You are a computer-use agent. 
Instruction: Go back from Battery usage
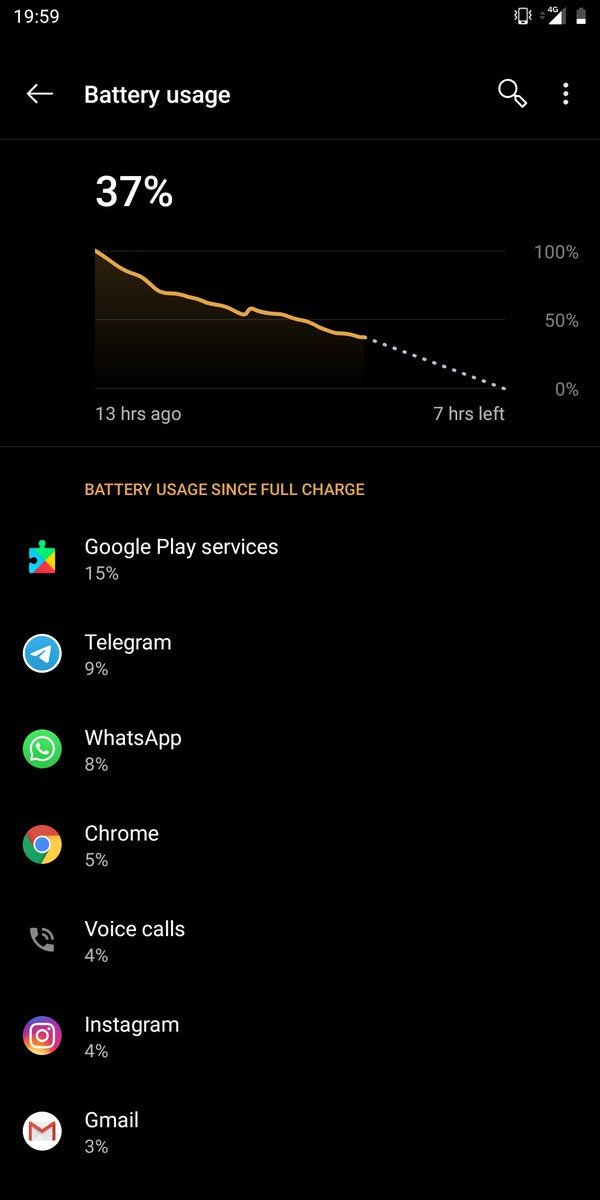[x=40, y=94]
